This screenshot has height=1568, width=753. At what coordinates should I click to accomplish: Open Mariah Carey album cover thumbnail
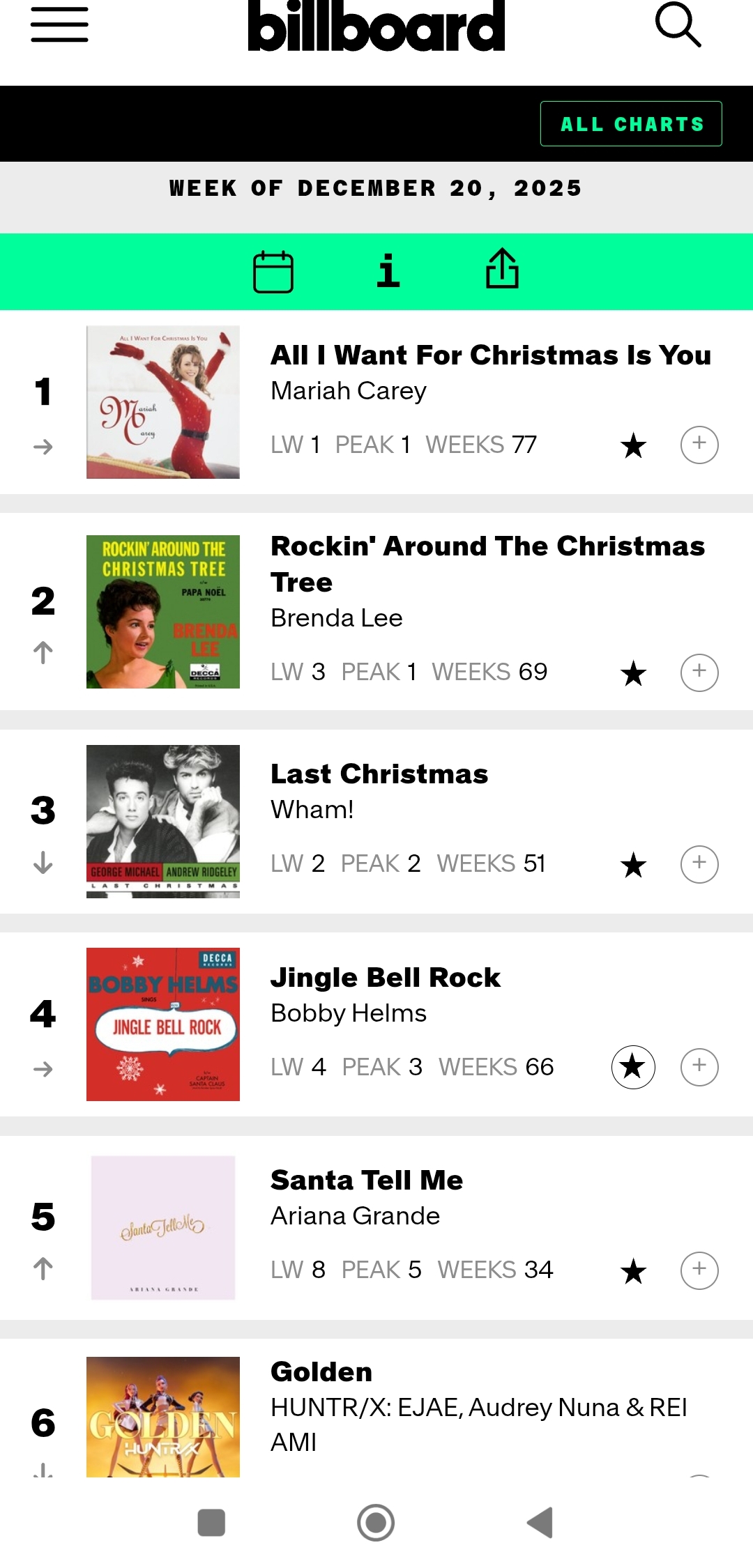tap(163, 402)
